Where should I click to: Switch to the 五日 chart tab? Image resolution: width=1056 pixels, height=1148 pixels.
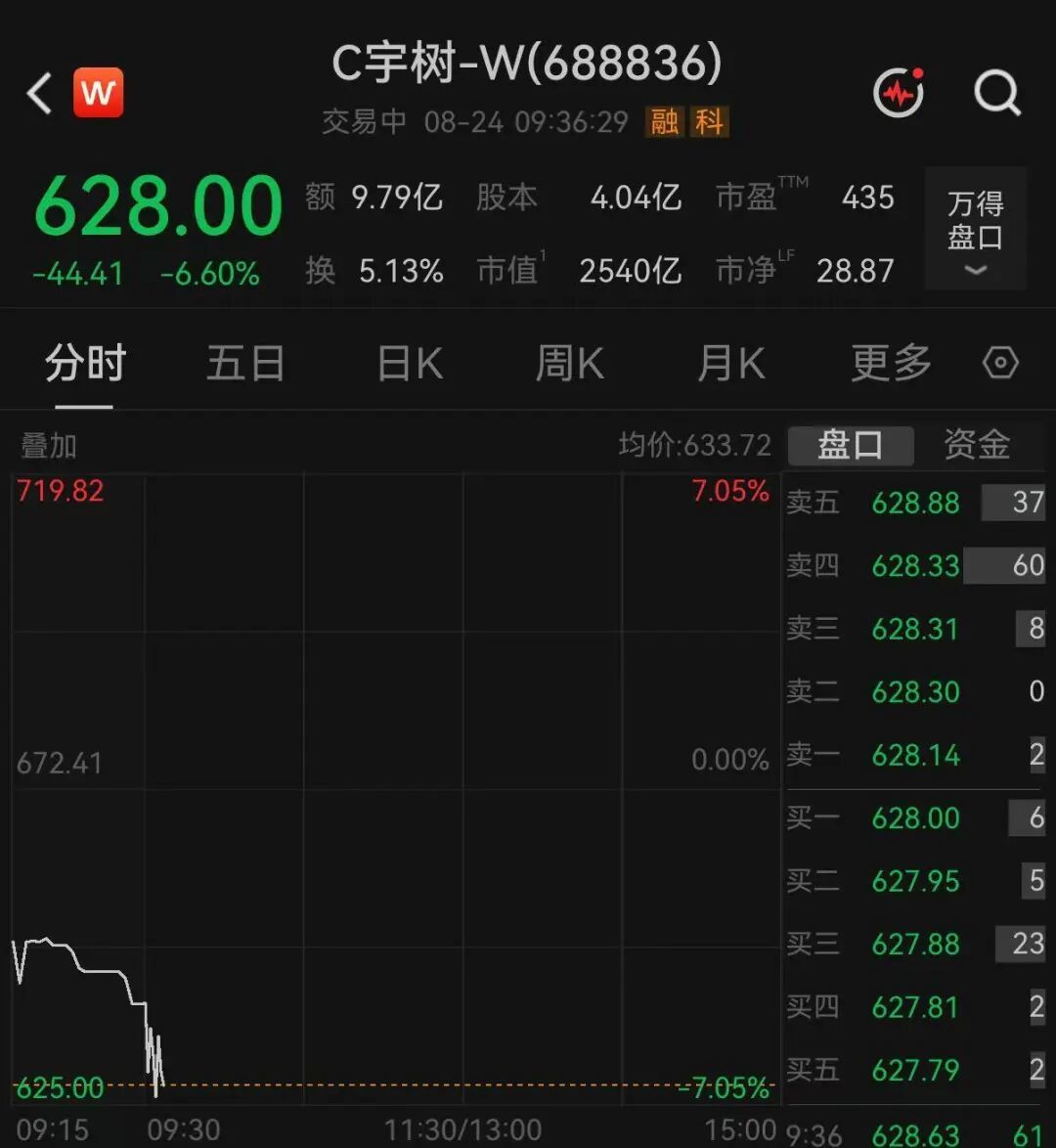click(x=245, y=363)
